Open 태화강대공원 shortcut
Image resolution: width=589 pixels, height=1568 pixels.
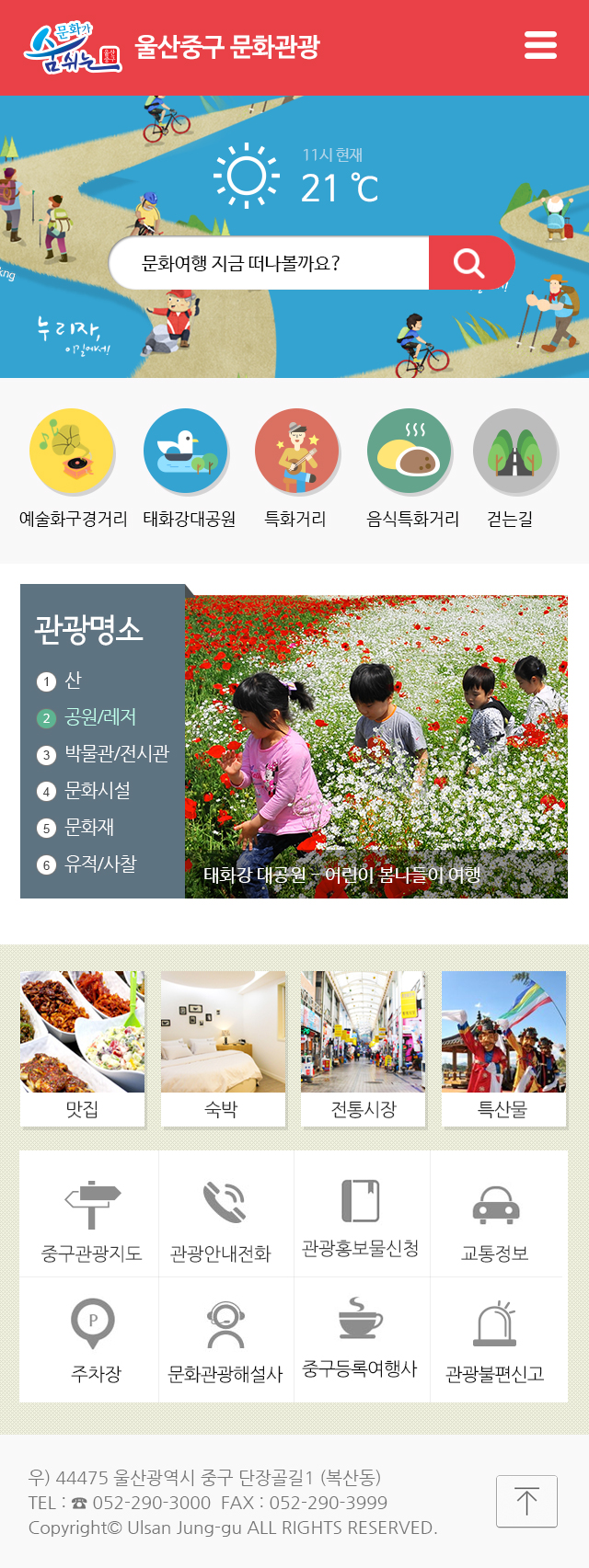[x=188, y=468]
